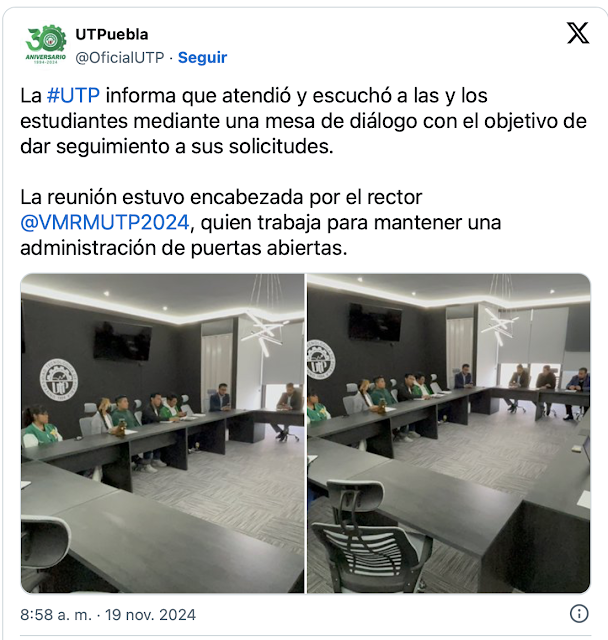Screen dimensions: 608x640
Task: View the right meeting photo
Action: 448,433
